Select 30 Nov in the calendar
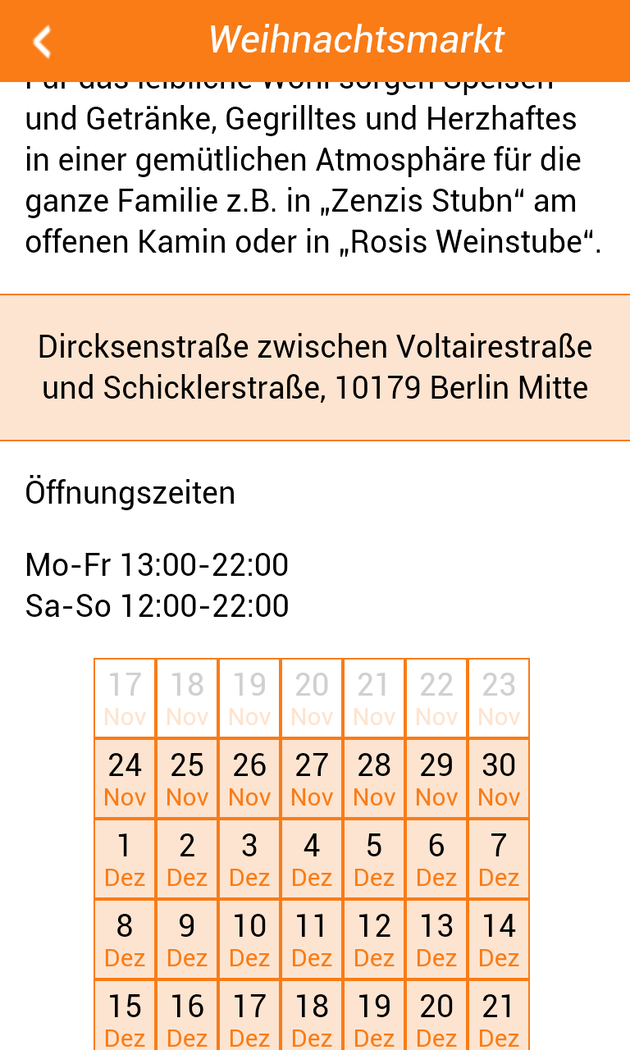Image resolution: width=630 pixels, height=1050 pixels. [498, 779]
